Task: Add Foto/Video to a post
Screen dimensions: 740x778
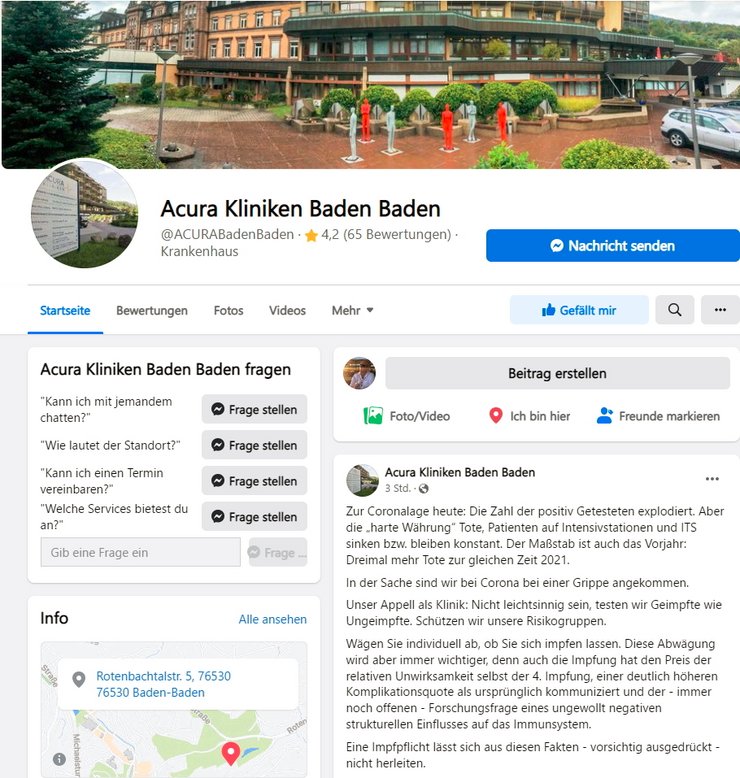Action: coord(407,416)
